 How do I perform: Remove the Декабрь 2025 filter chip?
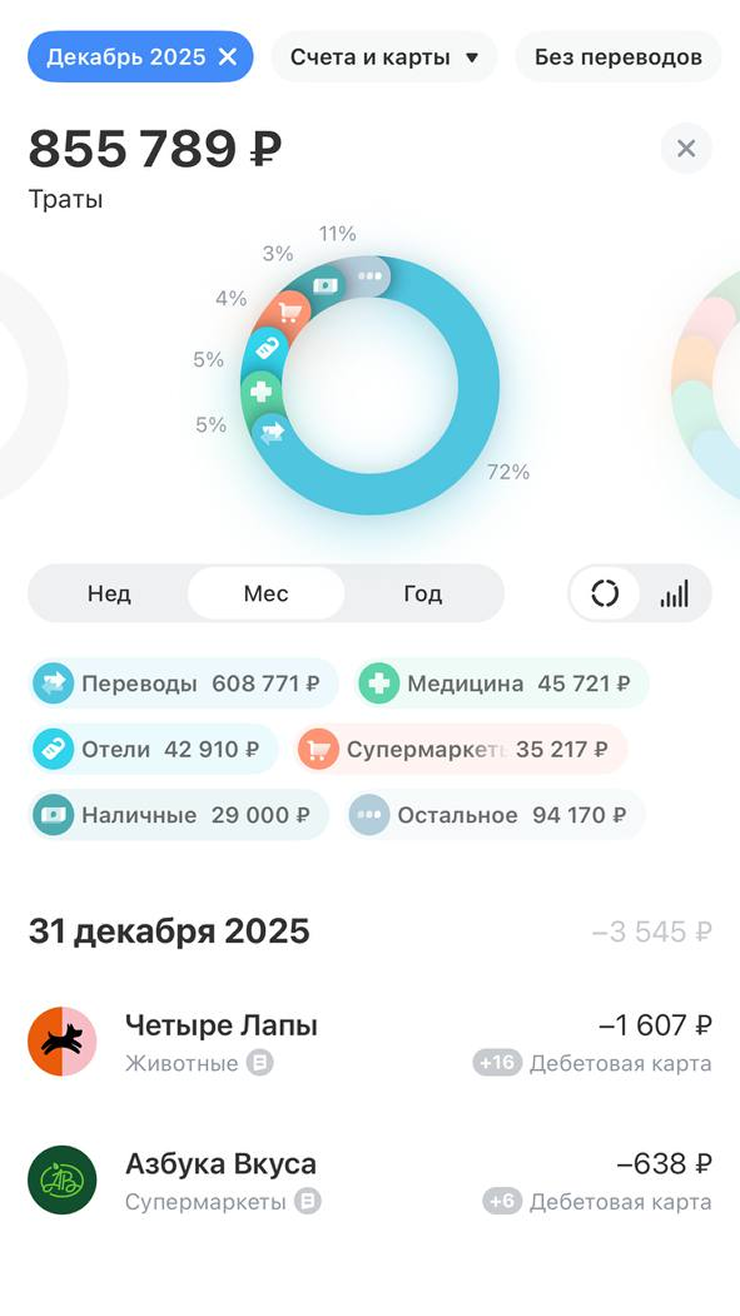click(228, 57)
